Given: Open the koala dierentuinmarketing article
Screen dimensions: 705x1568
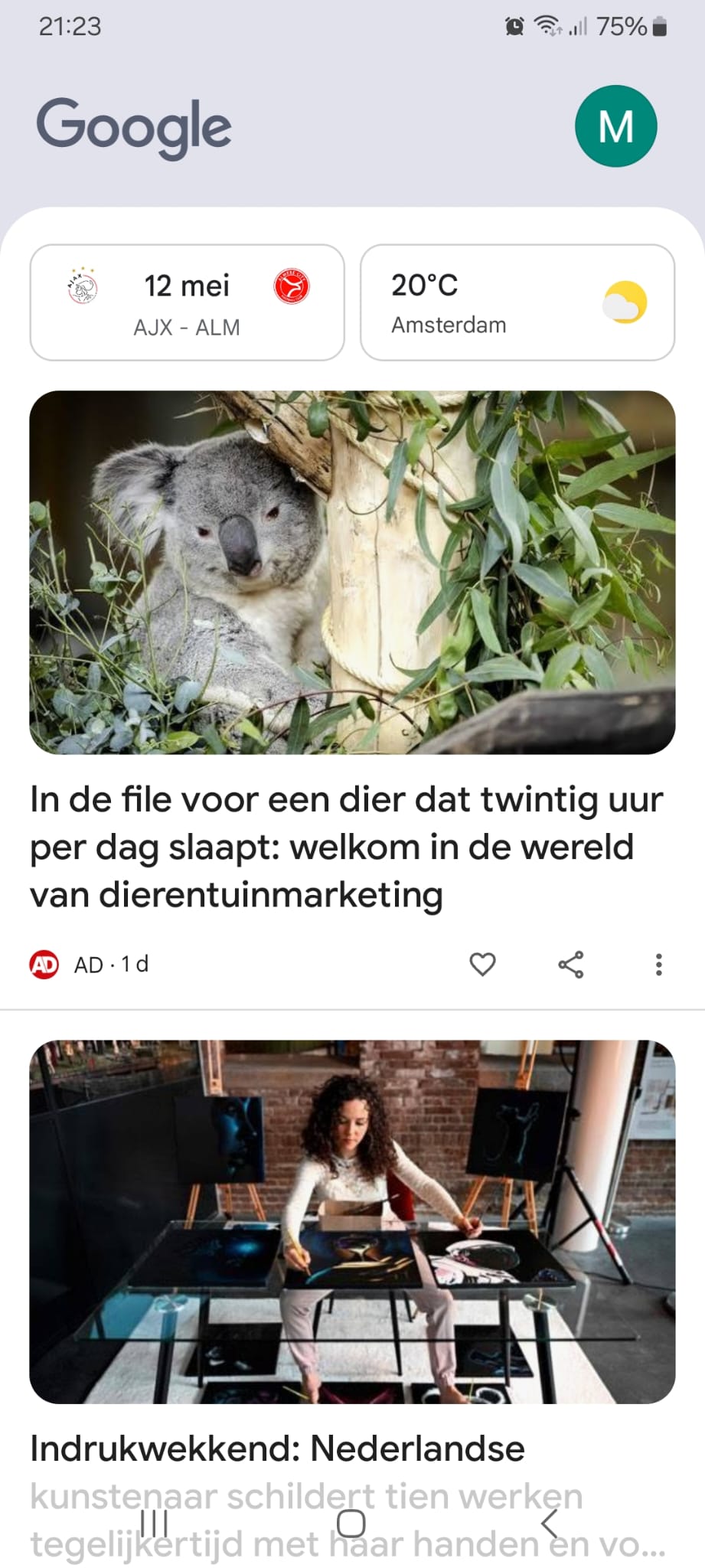Looking at the screenshot, I should (x=347, y=846).
